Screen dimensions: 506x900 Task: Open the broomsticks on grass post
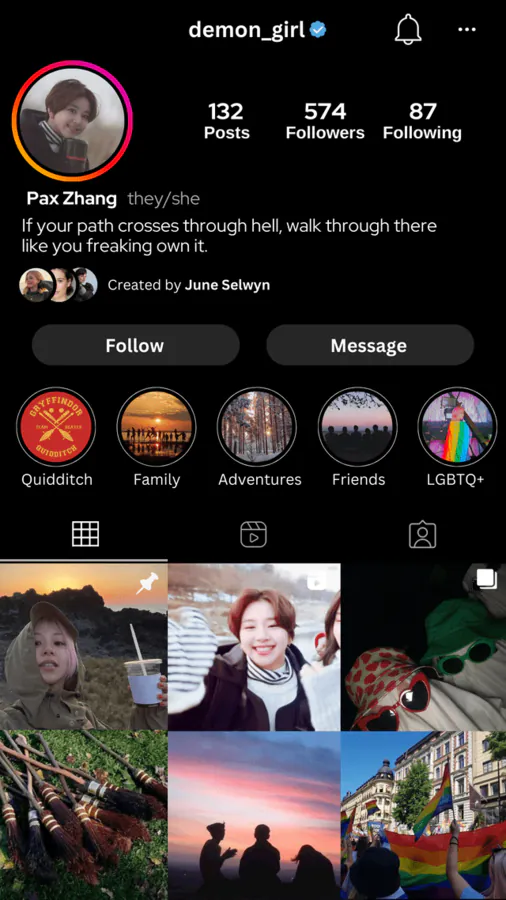[x=83, y=816]
